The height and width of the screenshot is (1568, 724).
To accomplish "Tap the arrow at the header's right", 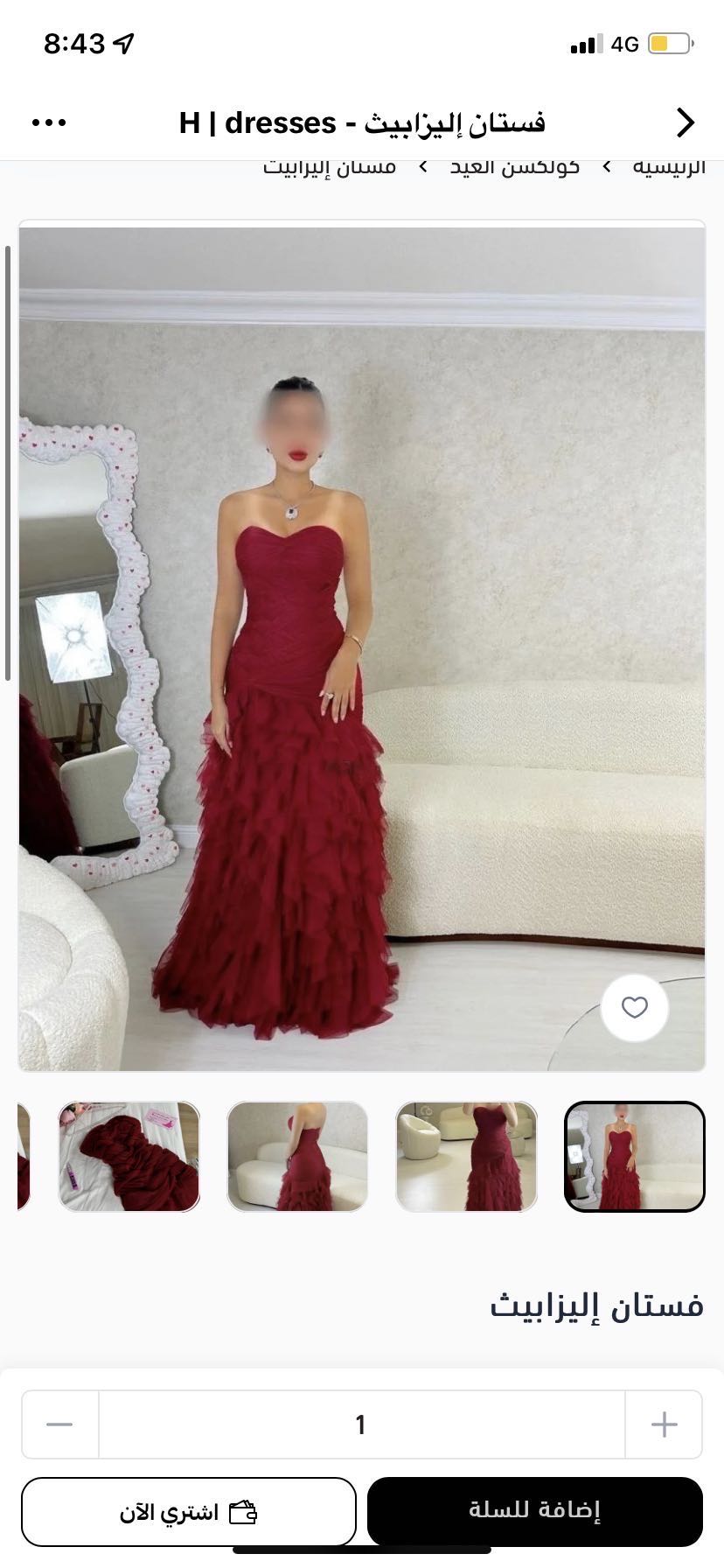I will [686, 123].
